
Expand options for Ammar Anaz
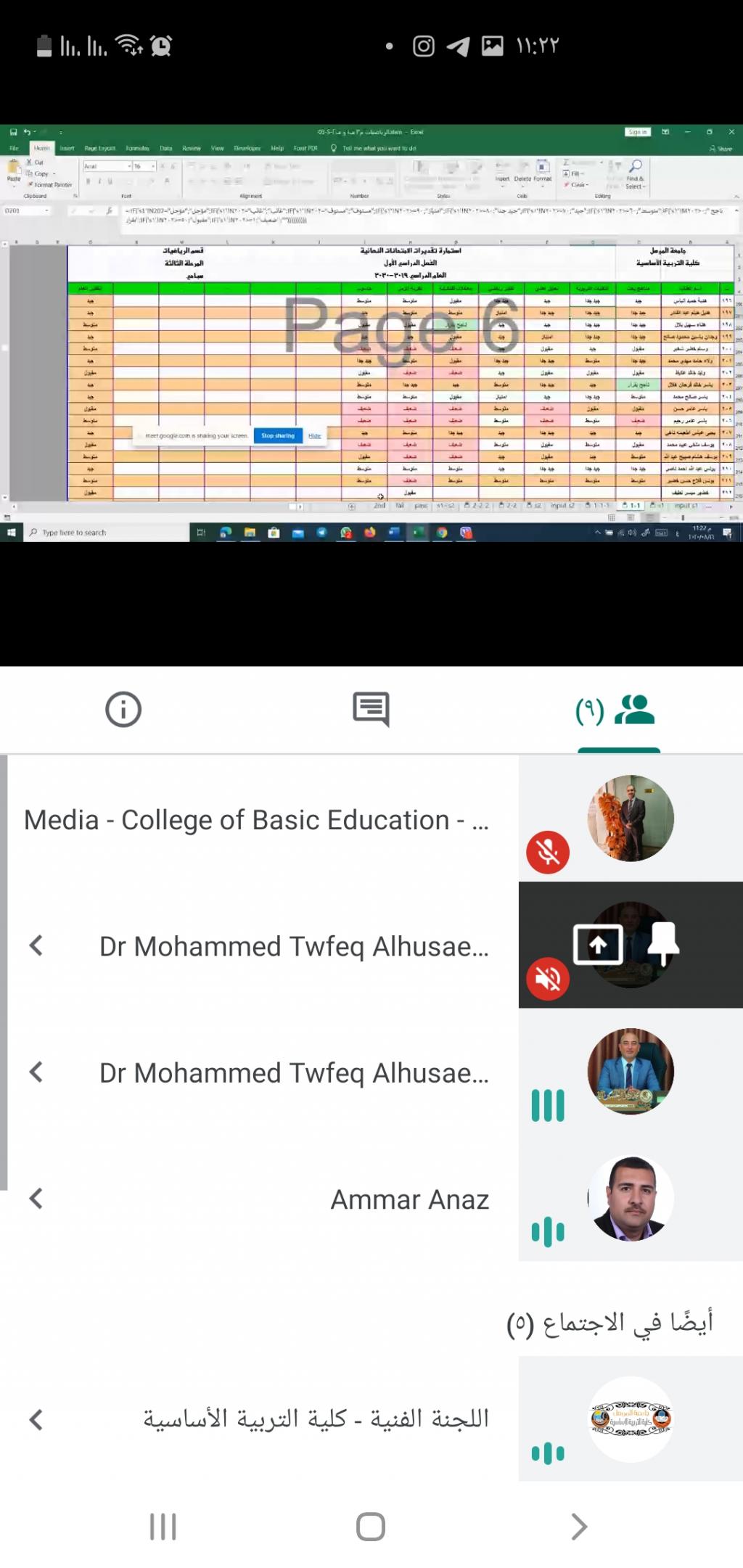point(36,1199)
